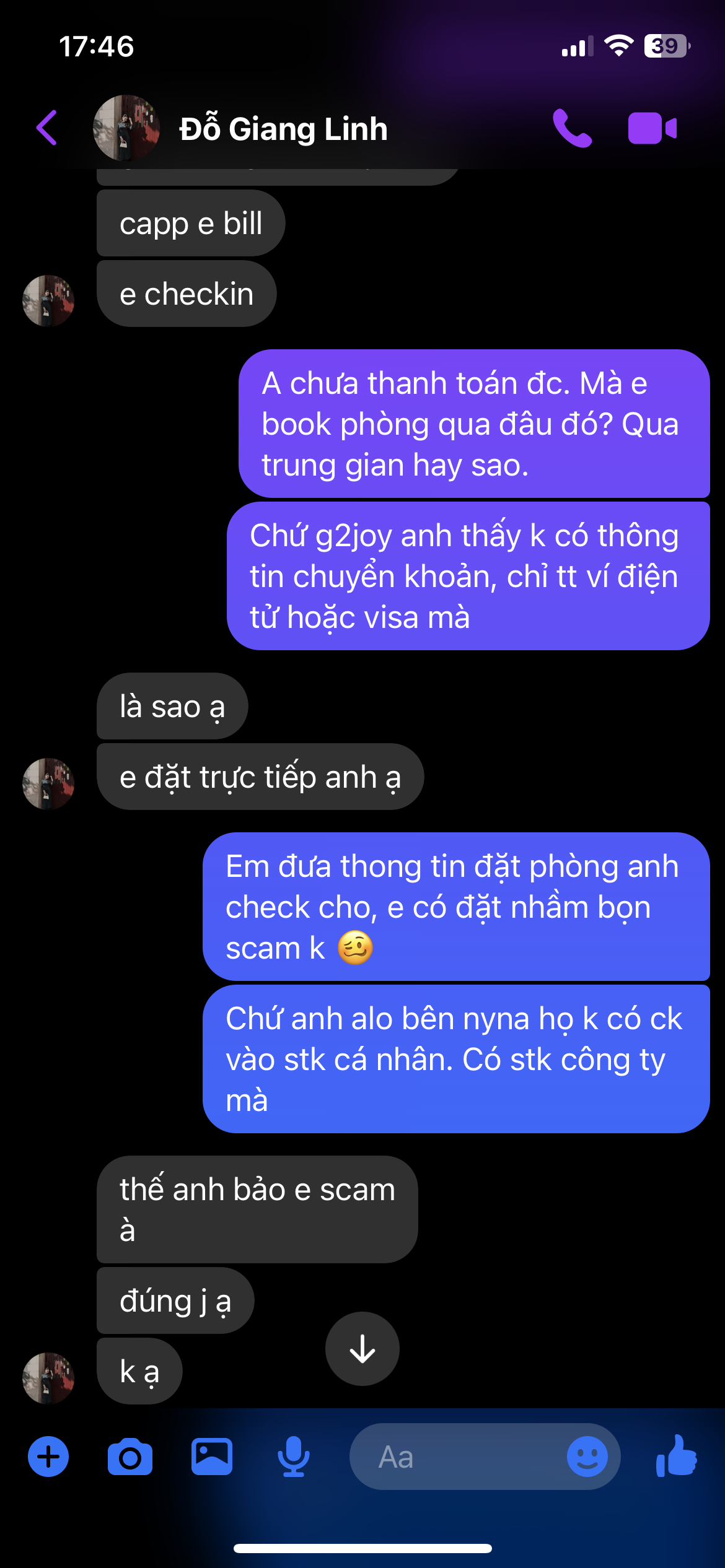The width and height of the screenshot is (725, 1568).
Task: Send a thumbs-up like
Action: click(677, 1457)
